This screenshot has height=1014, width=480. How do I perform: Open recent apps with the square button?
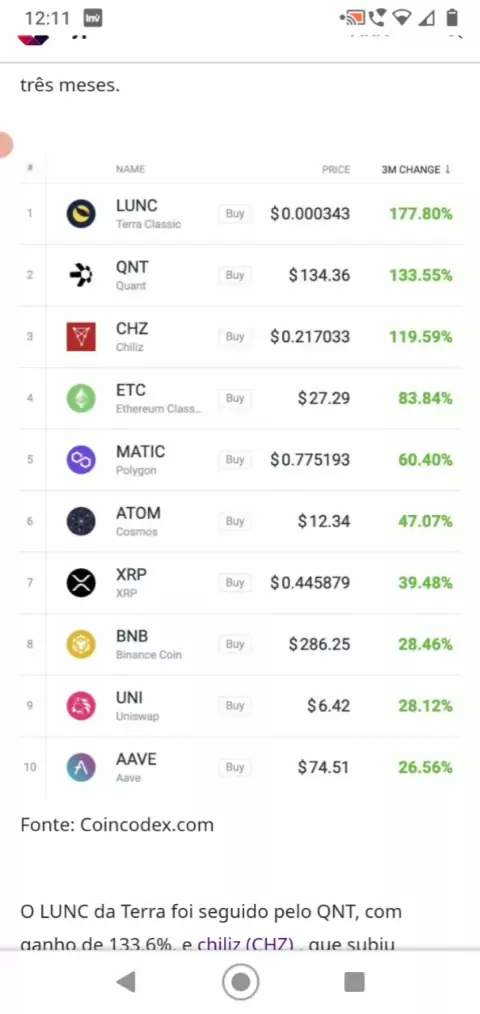coord(354,982)
